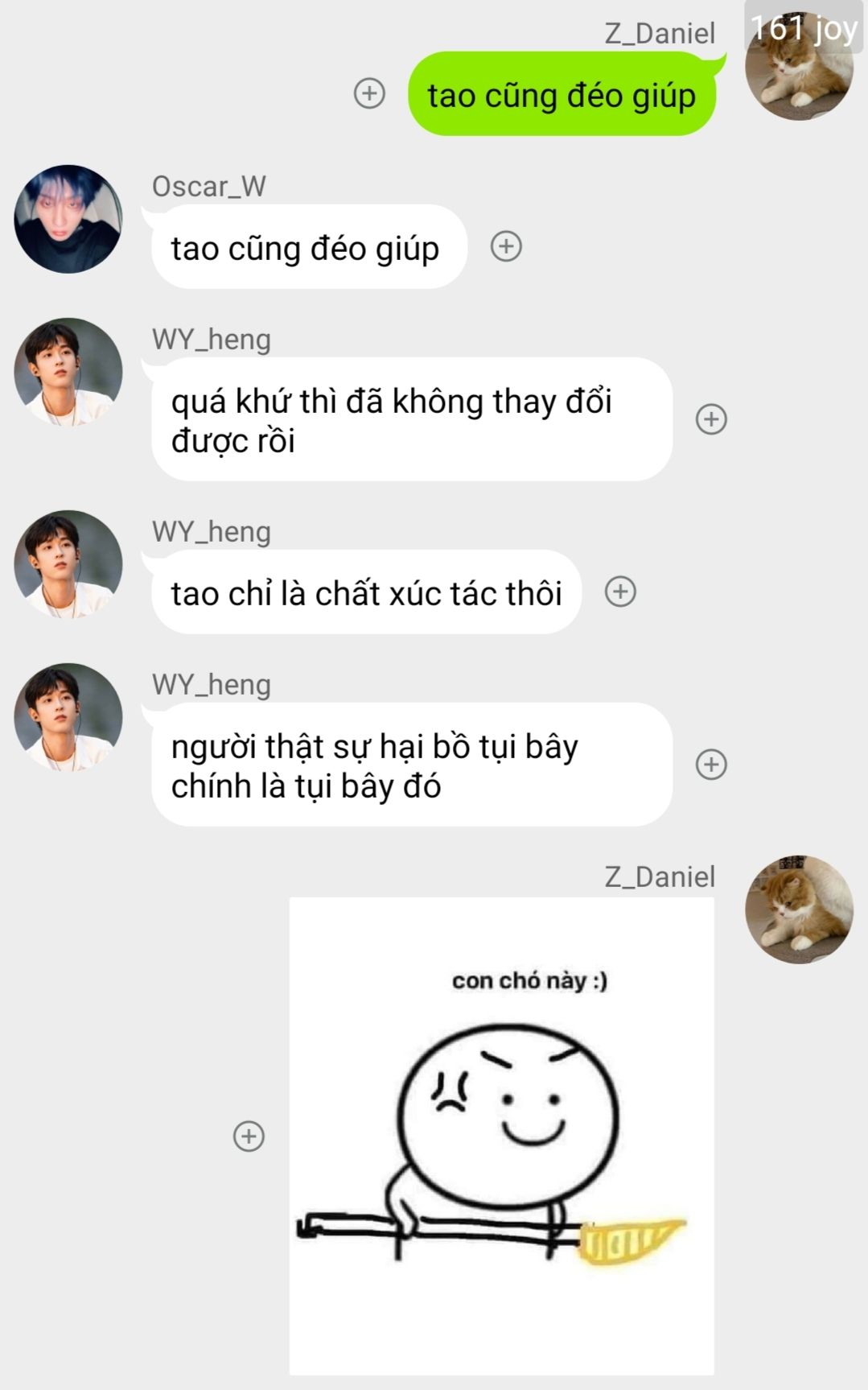Tap the plus icon beside Z_Daniel's green message
868x1390 pixels.
(369, 93)
